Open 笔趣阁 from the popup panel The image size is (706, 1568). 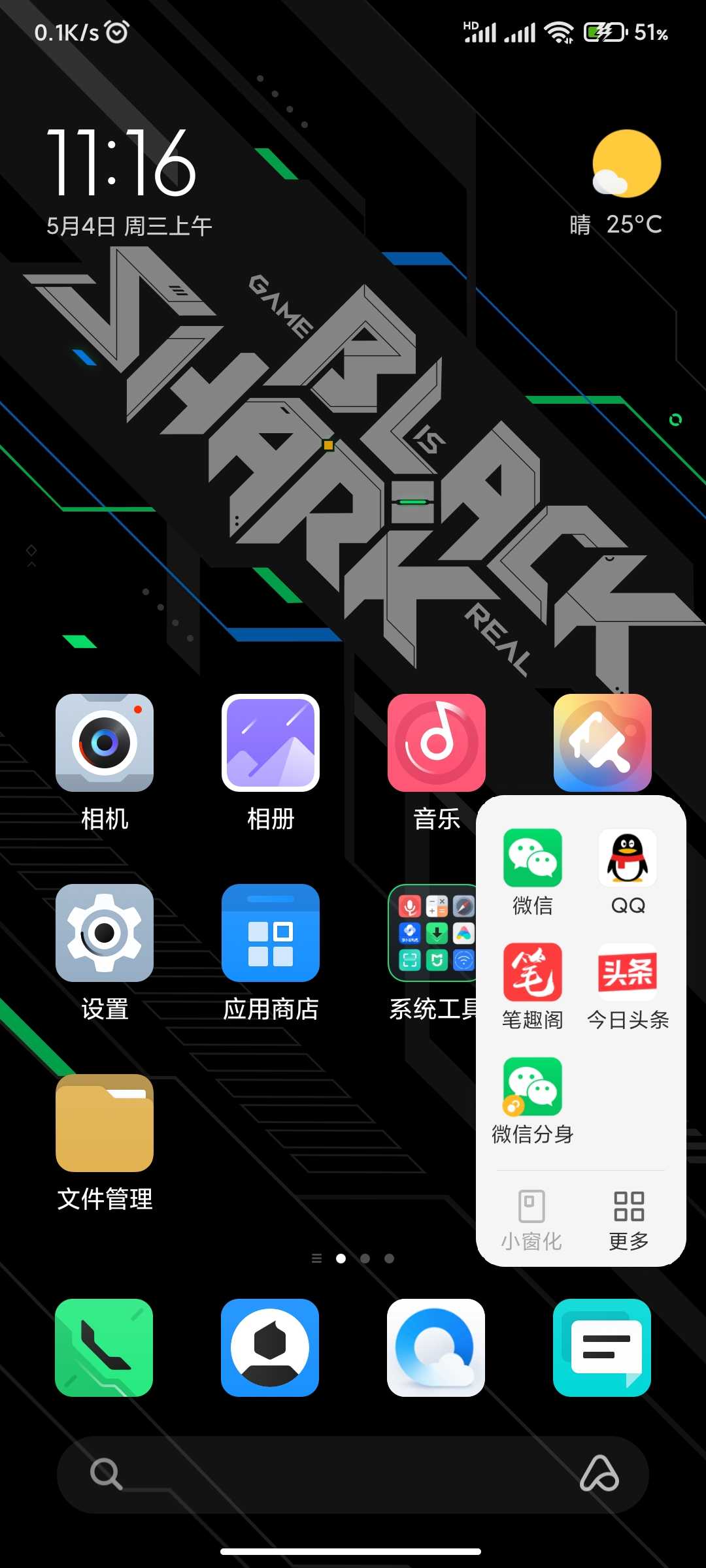532,972
